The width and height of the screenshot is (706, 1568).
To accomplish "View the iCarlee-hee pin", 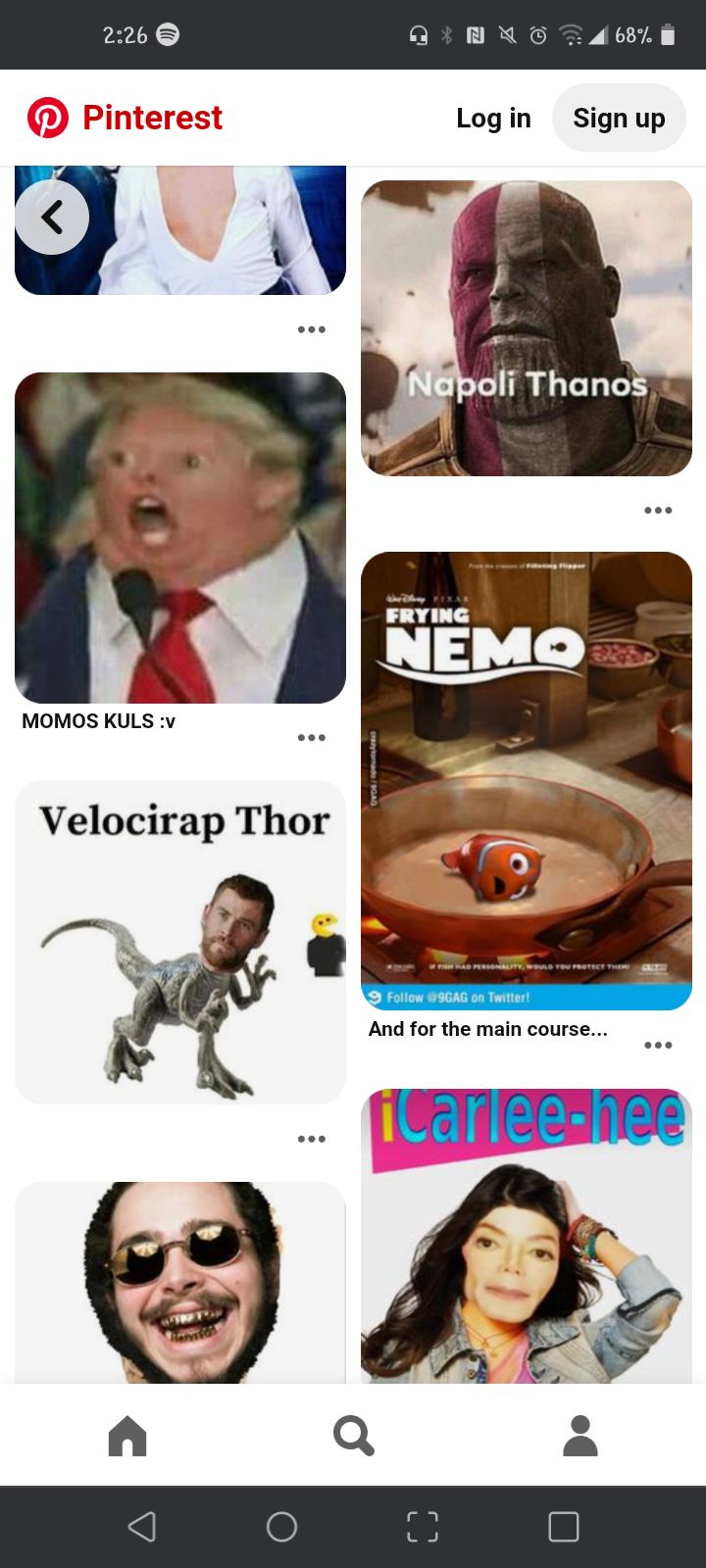I will point(527,1236).
